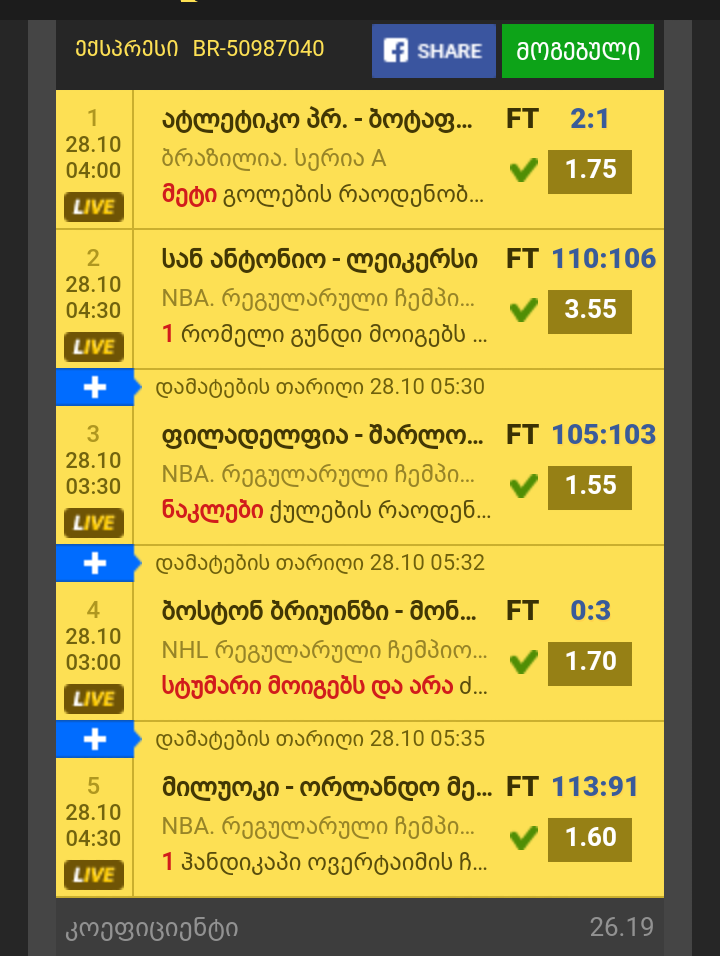Open the ექსპრესი BR-50987040 ticket header
Image resolution: width=720 pixels, height=956 pixels.
tap(200, 47)
